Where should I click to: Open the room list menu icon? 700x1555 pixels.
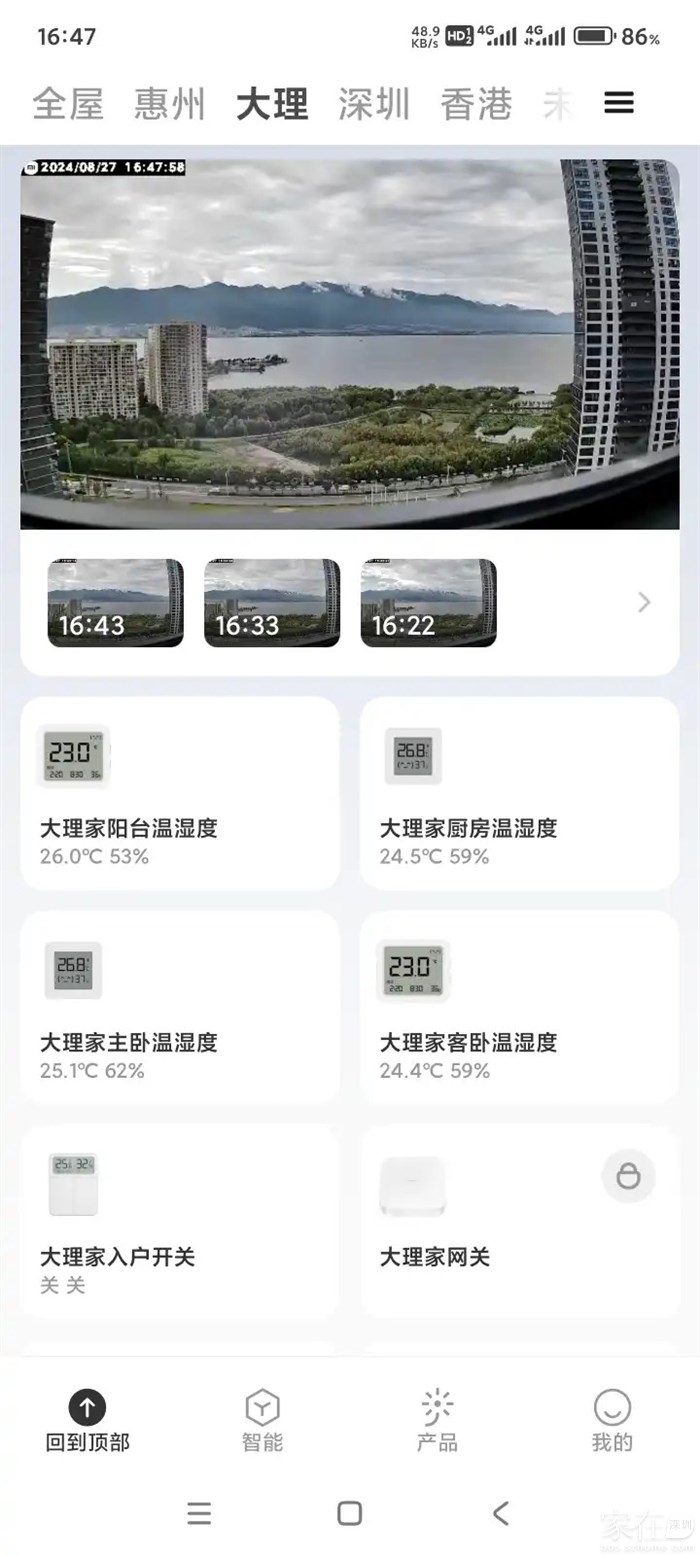pos(619,103)
